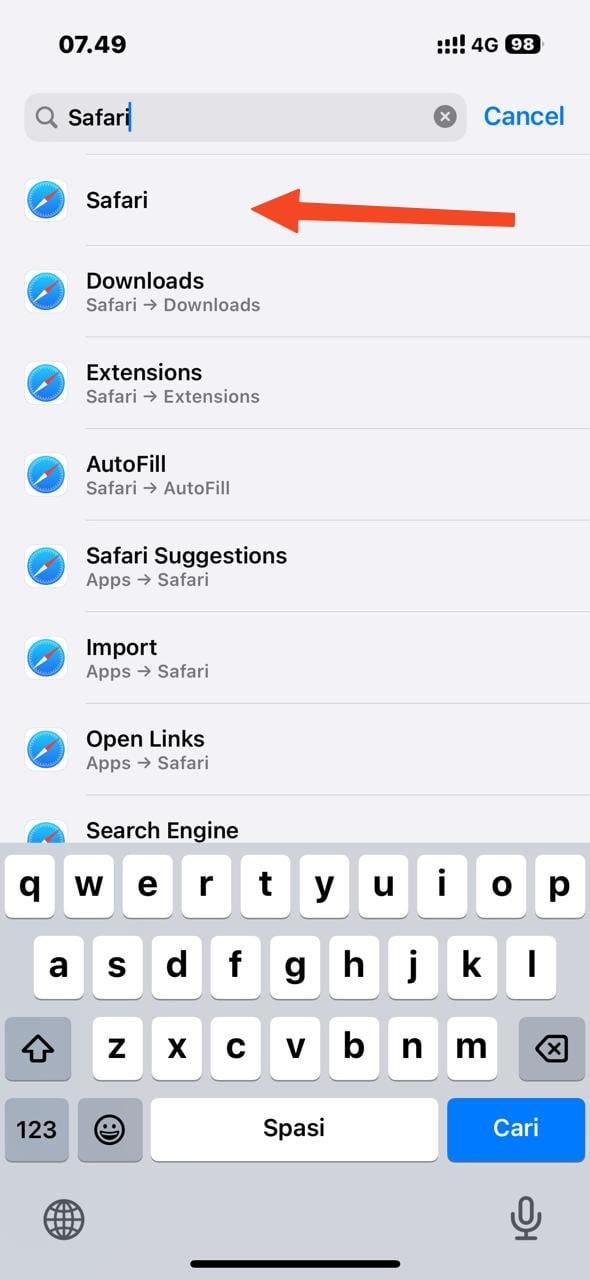Open the Open Links result
This screenshot has width=590, height=1280.
pos(295,750)
